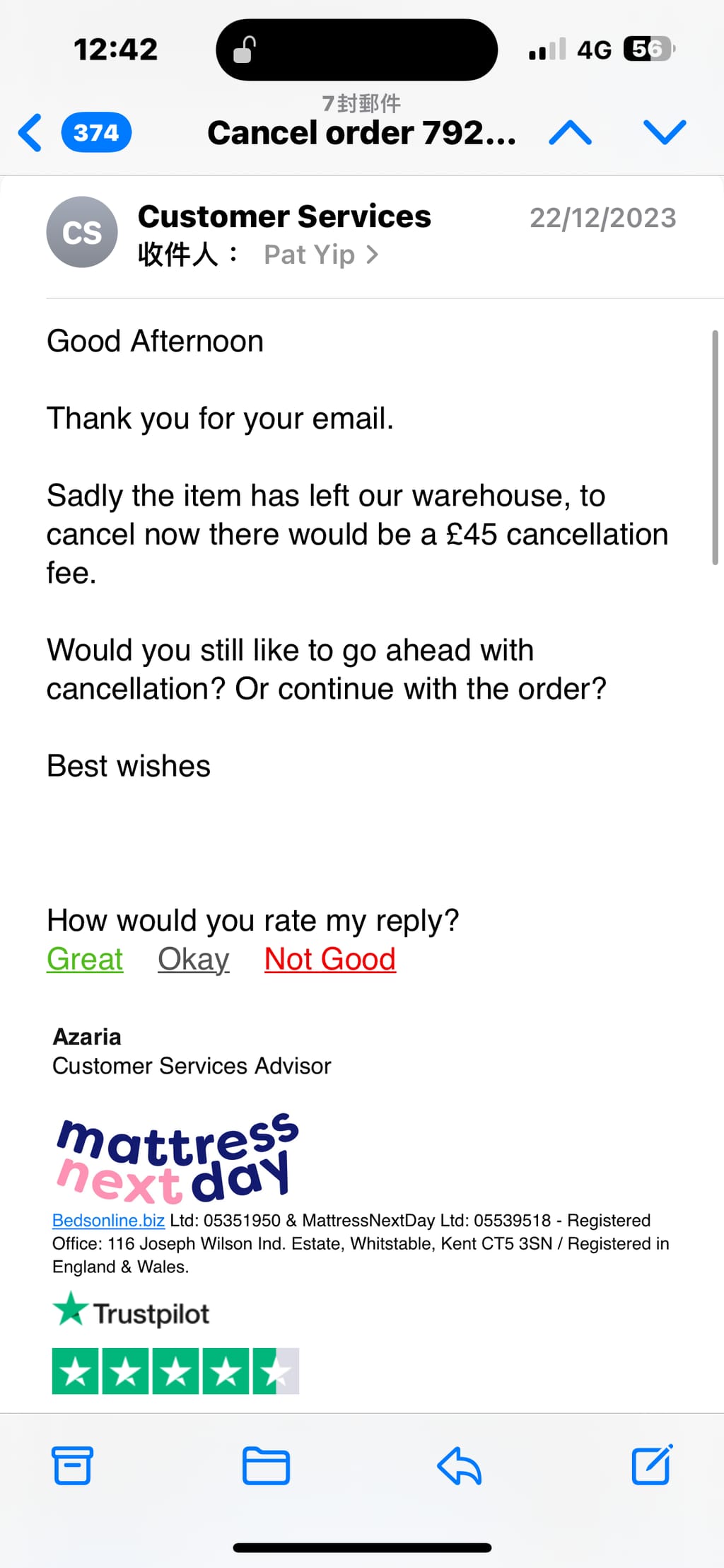This screenshot has height=1568, width=724.
Task: Open the Bedsonline.biz link
Action: click(107, 1220)
